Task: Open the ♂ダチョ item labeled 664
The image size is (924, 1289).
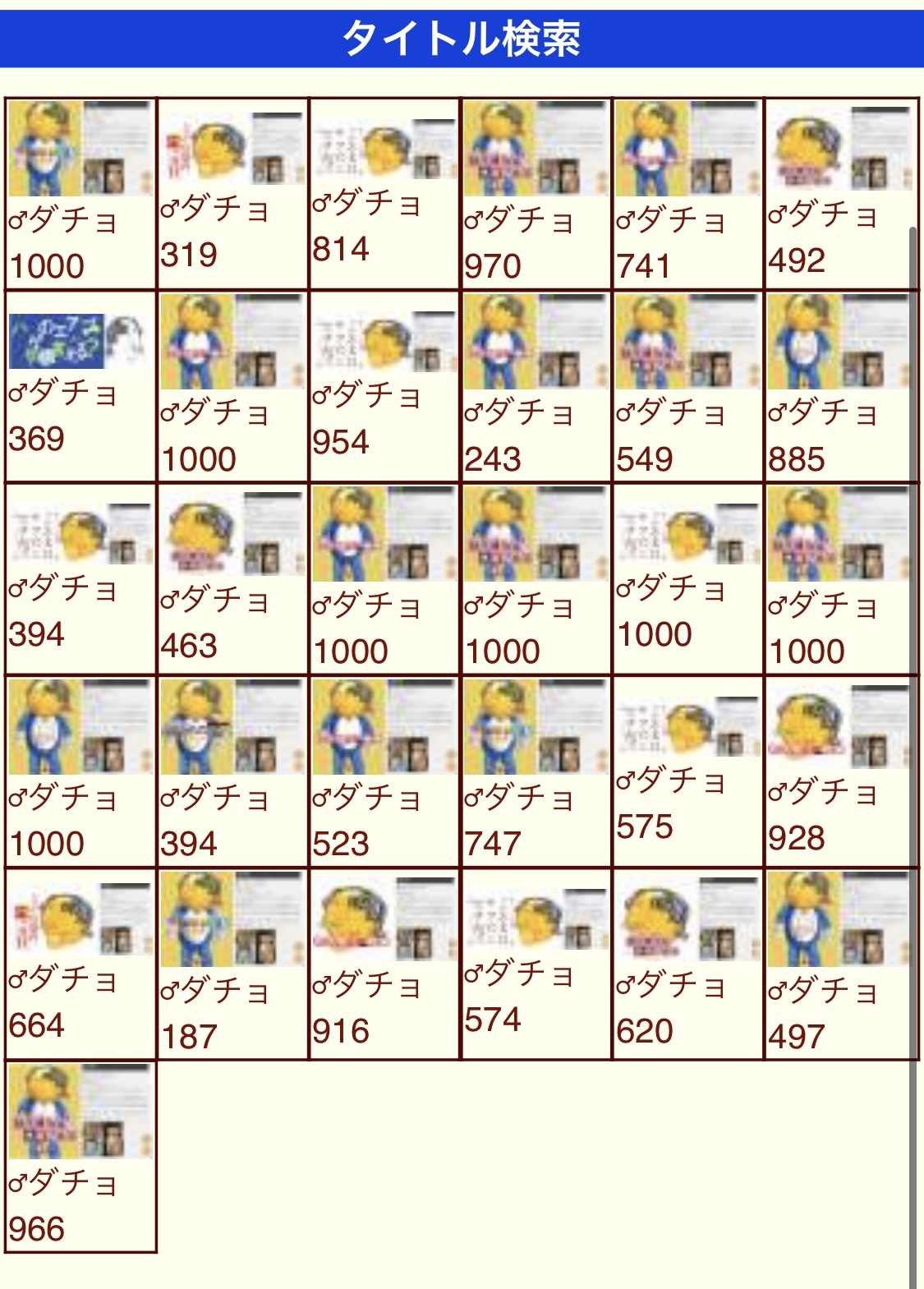Action: coord(80,964)
